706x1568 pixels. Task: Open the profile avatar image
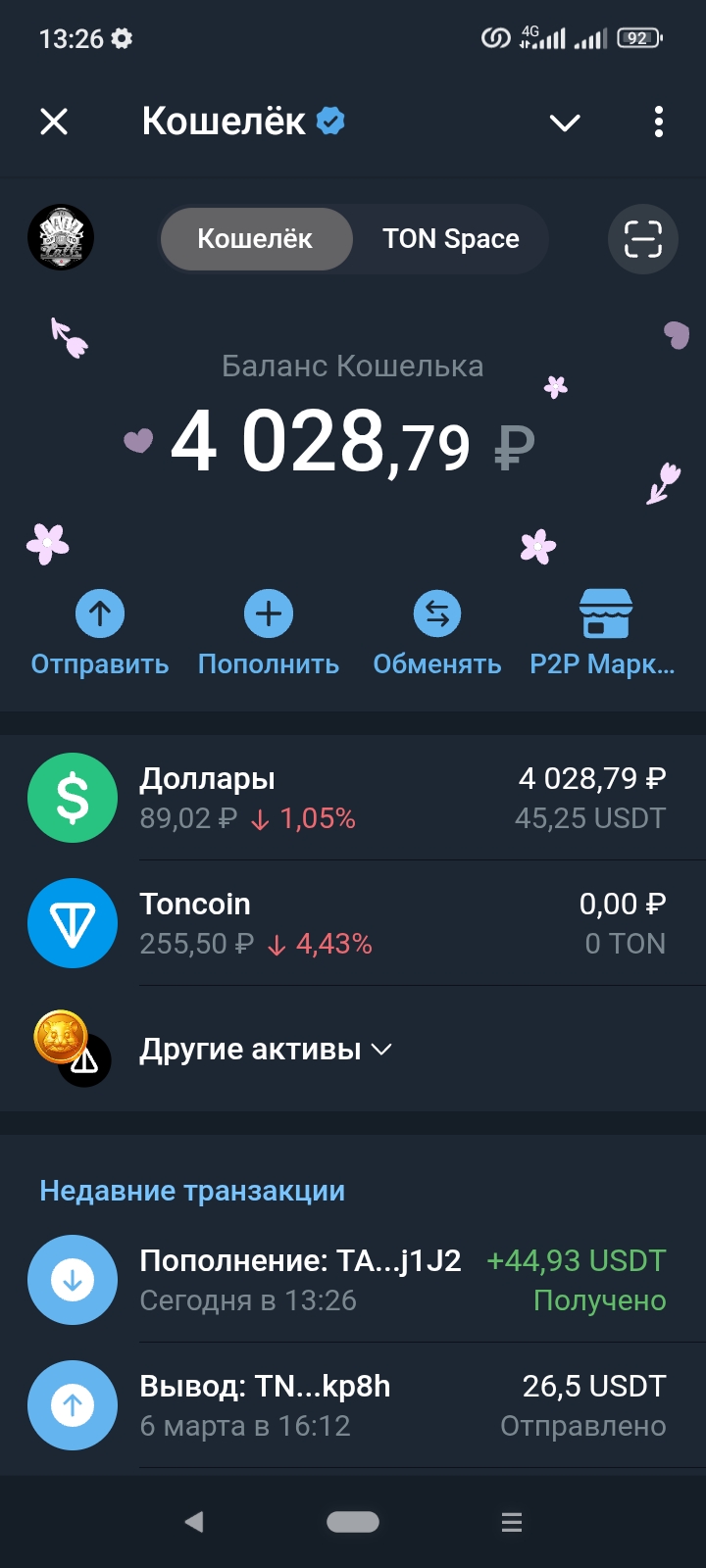pos(60,238)
